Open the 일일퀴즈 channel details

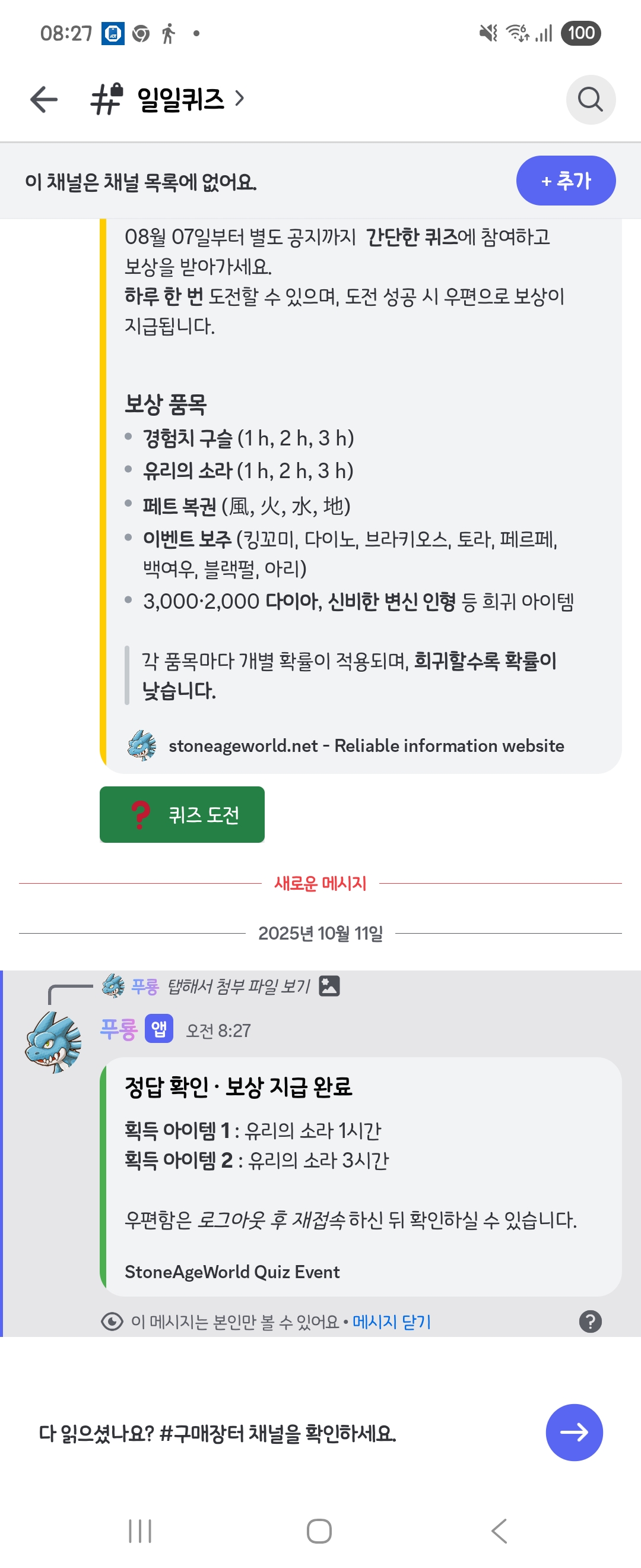click(180, 99)
